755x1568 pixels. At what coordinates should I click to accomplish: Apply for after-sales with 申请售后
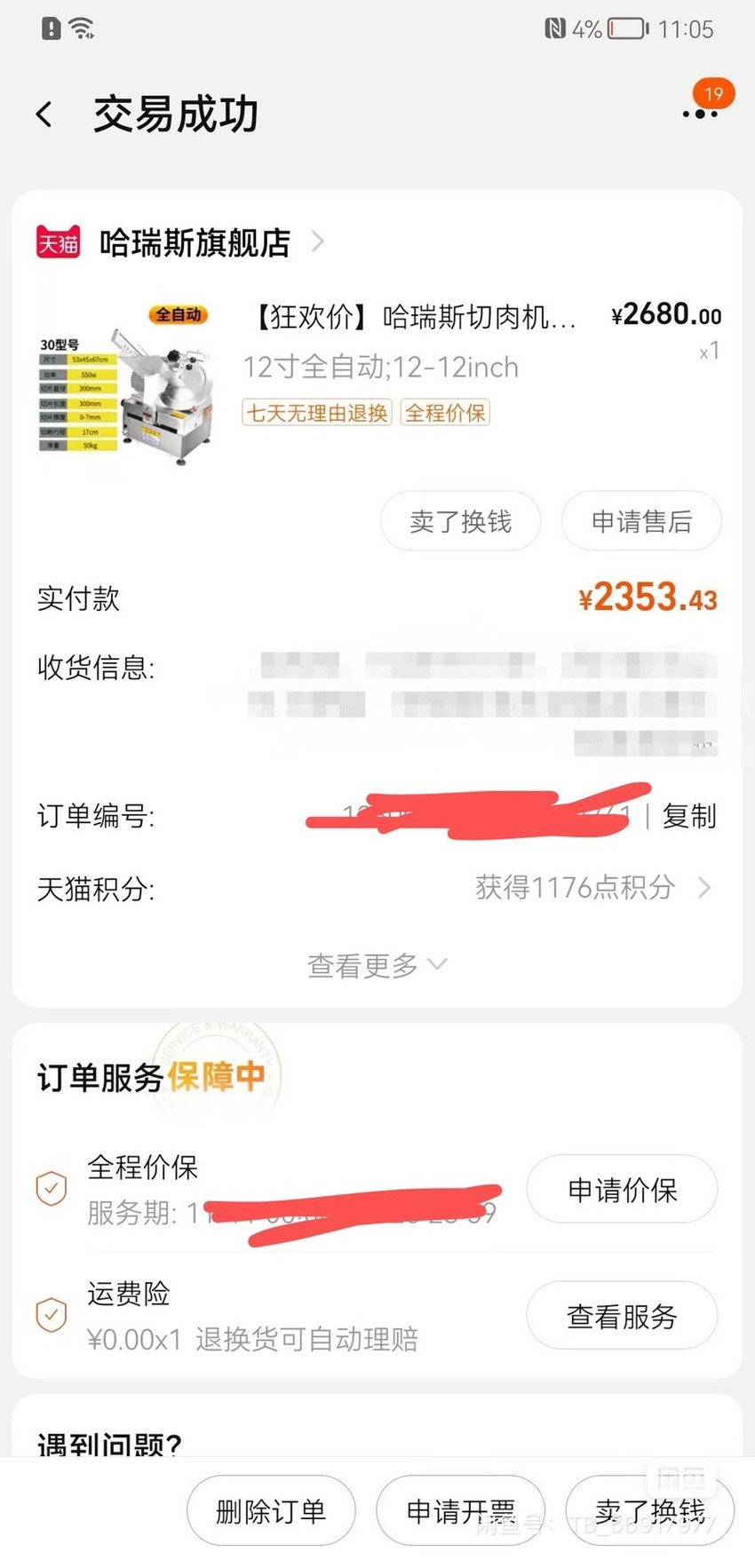(x=641, y=521)
